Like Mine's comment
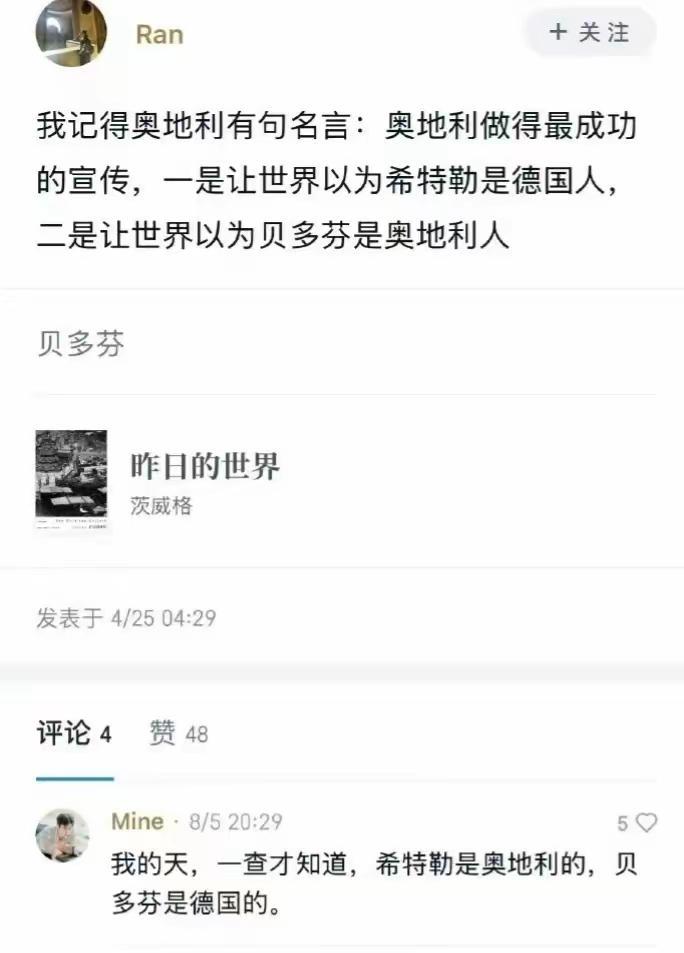Image resolution: width=684 pixels, height=953 pixels. (x=646, y=823)
